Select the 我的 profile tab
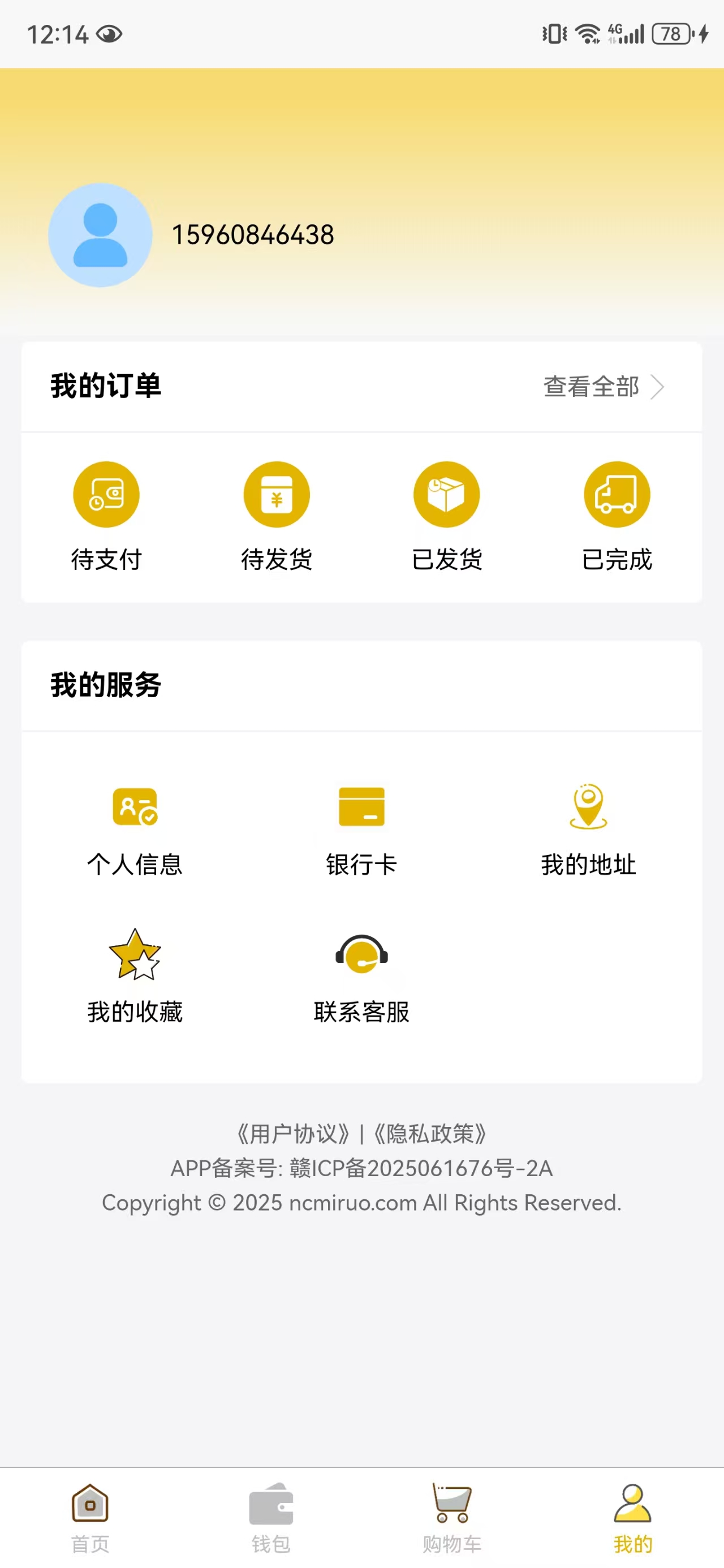Image resolution: width=724 pixels, height=1568 pixels. pos(633,1518)
